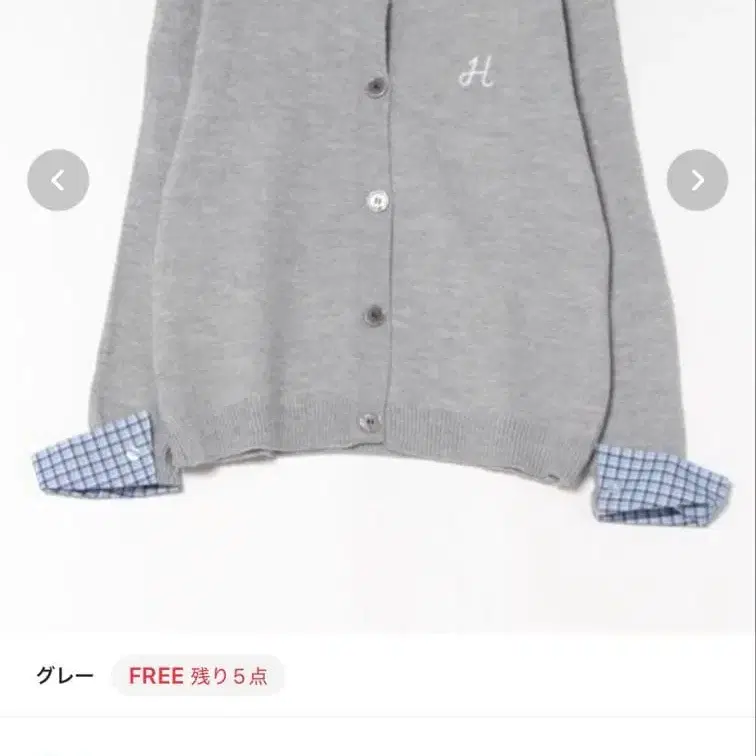Viewport: 756px width, 756px height.
Task: Go to the next product photo
Action: [697, 180]
